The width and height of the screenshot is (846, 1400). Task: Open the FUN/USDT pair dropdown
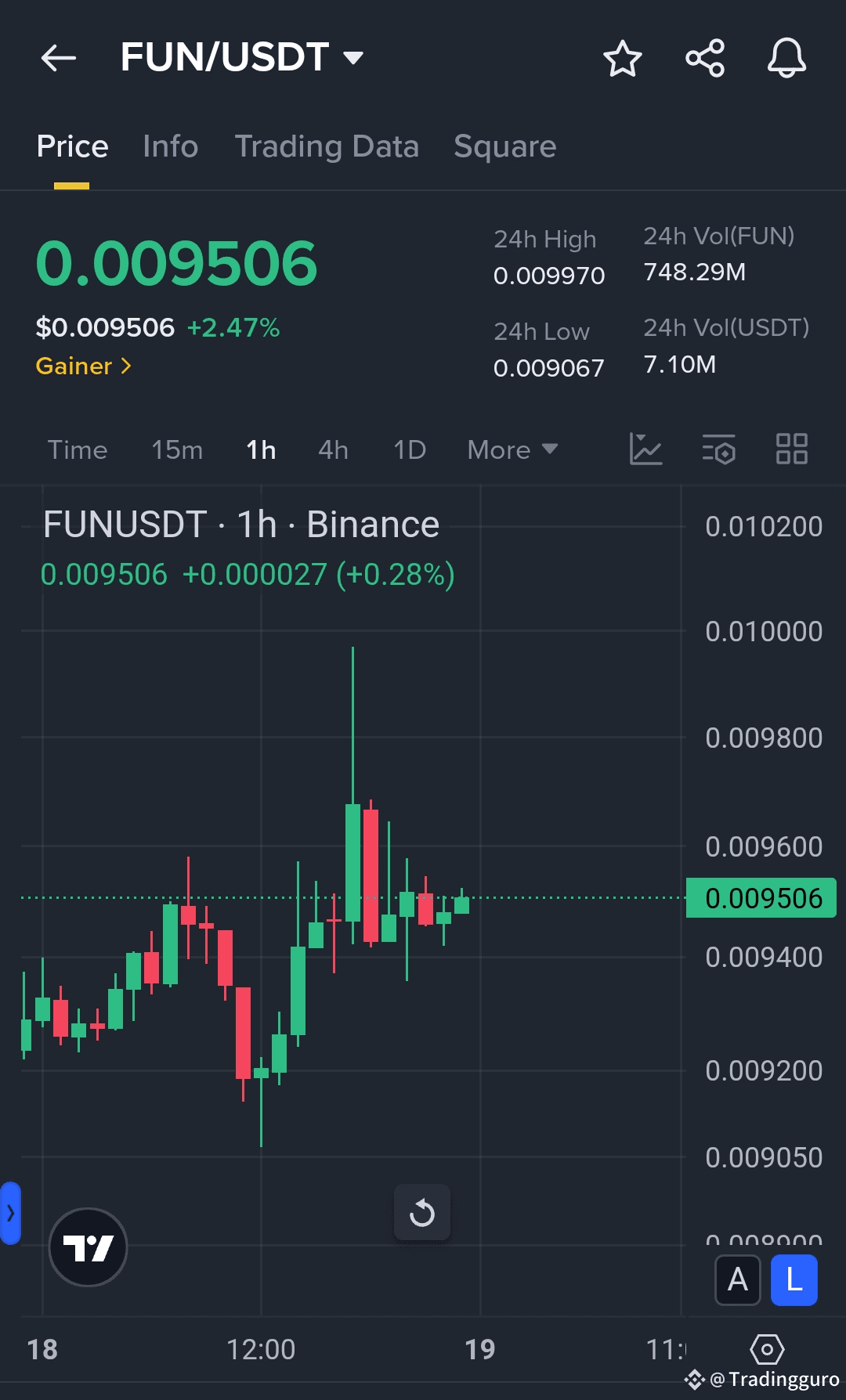(242, 57)
